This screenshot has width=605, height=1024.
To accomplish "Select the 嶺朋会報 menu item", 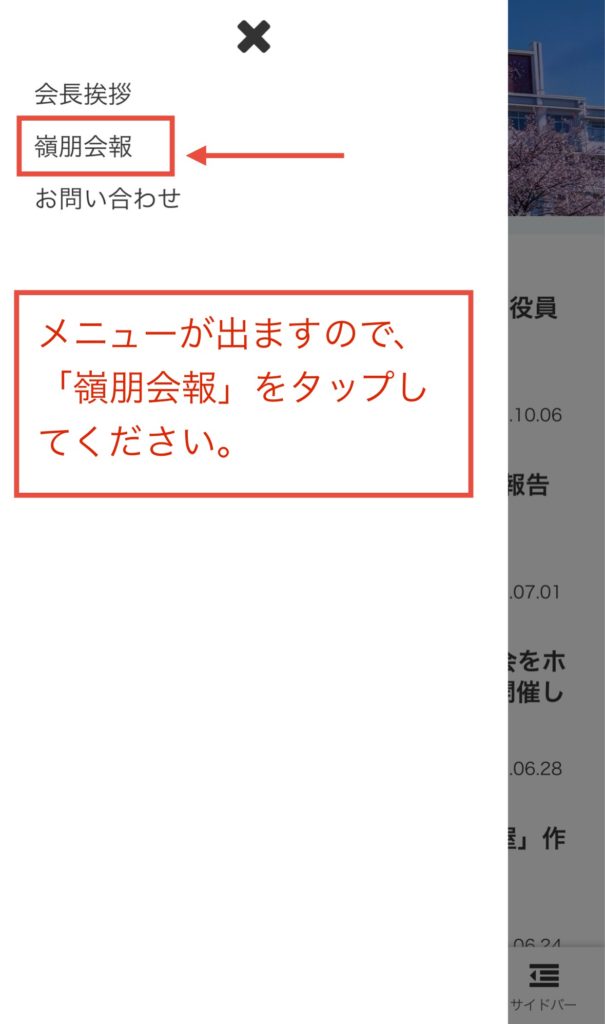I will click(x=84, y=148).
